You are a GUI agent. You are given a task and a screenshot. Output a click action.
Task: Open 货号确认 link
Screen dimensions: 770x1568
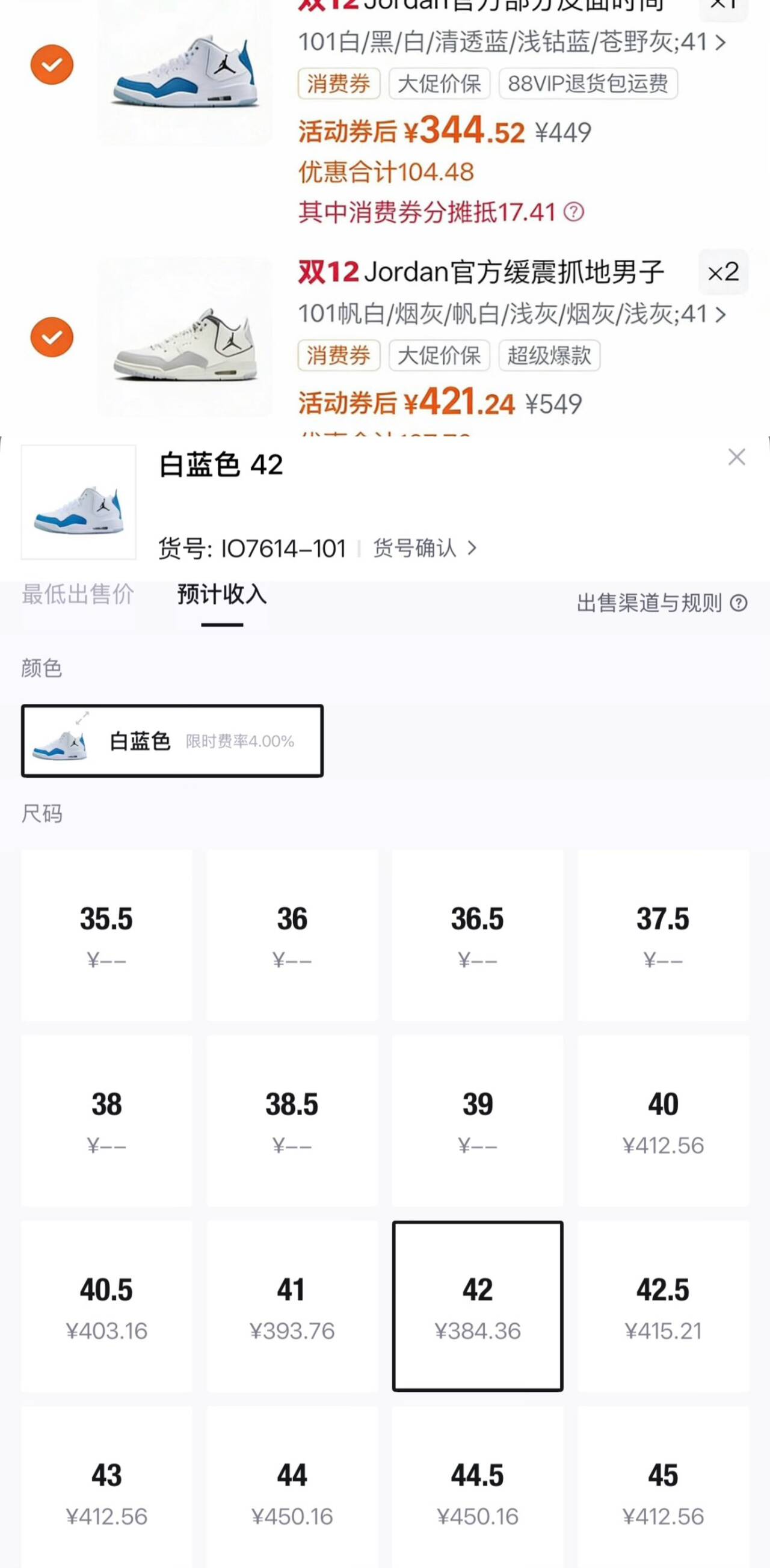(x=424, y=549)
